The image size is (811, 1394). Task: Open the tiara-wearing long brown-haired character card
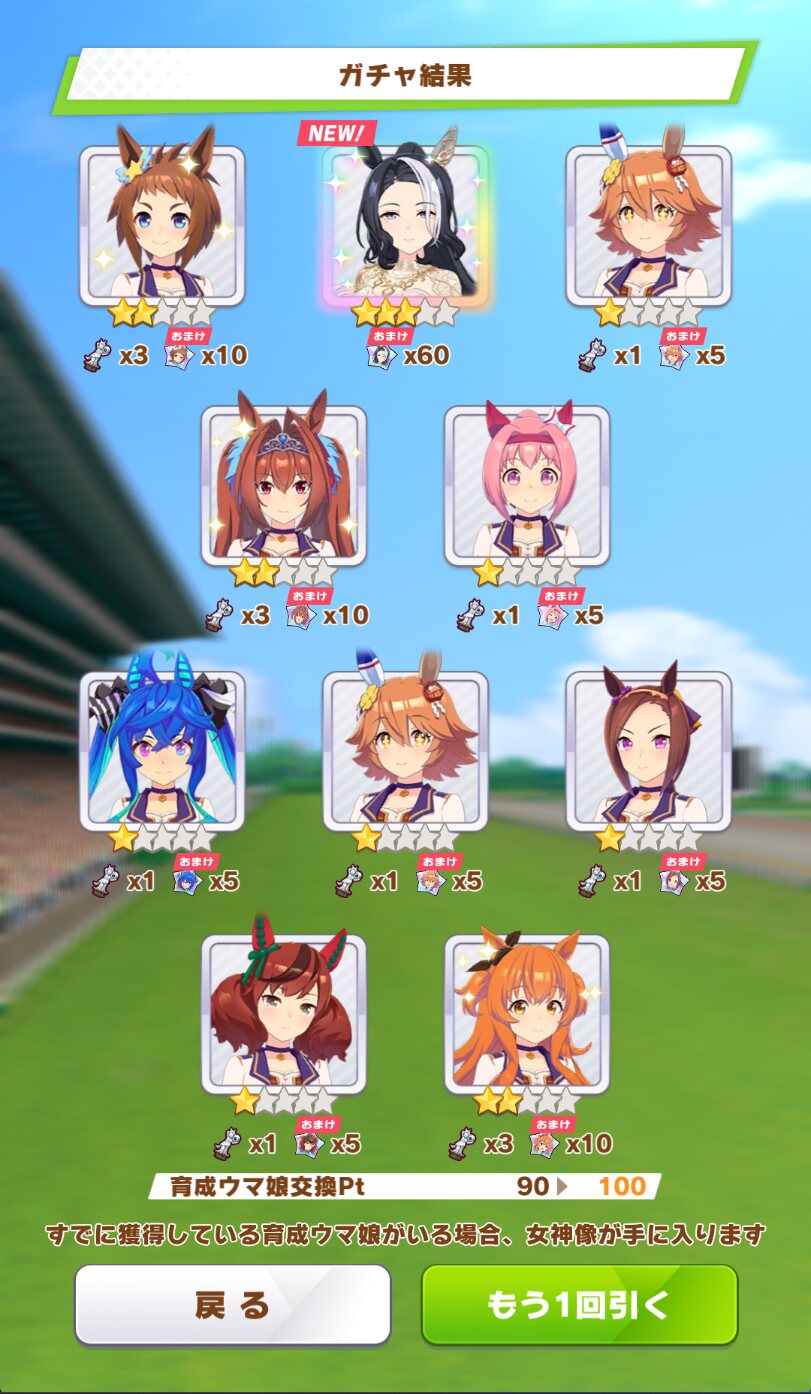[x=283, y=485]
